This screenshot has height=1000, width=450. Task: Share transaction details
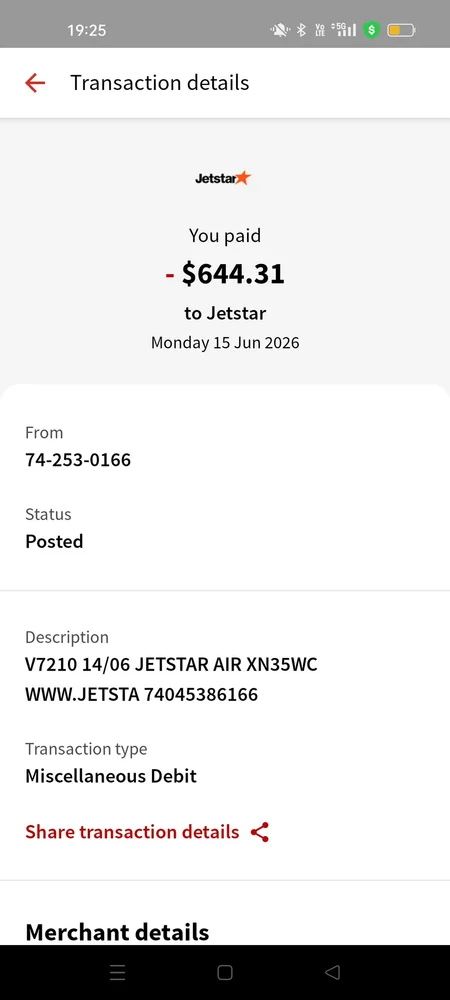pyautogui.click(x=147, y=832)
